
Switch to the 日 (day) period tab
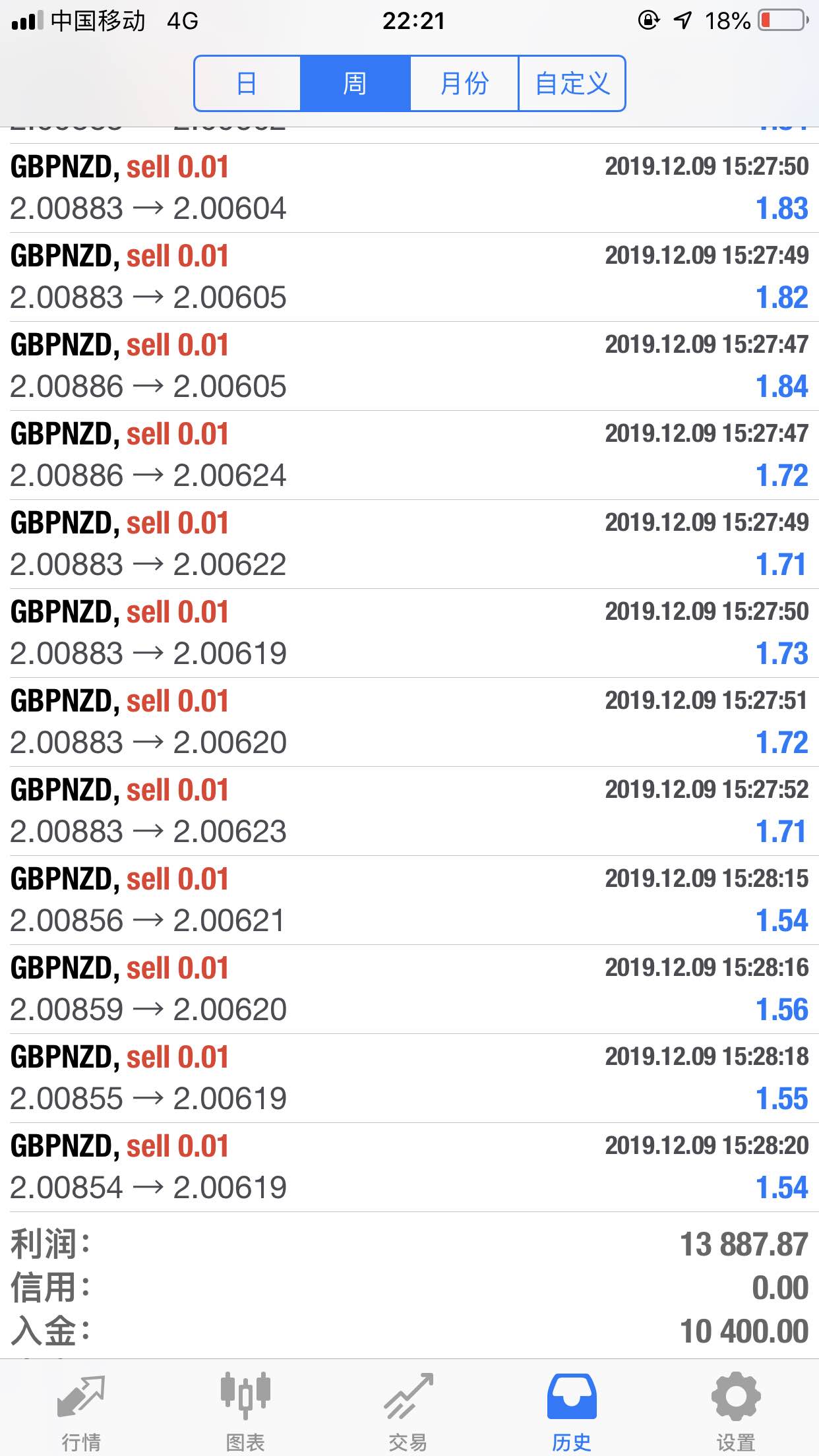click(247, 83)
